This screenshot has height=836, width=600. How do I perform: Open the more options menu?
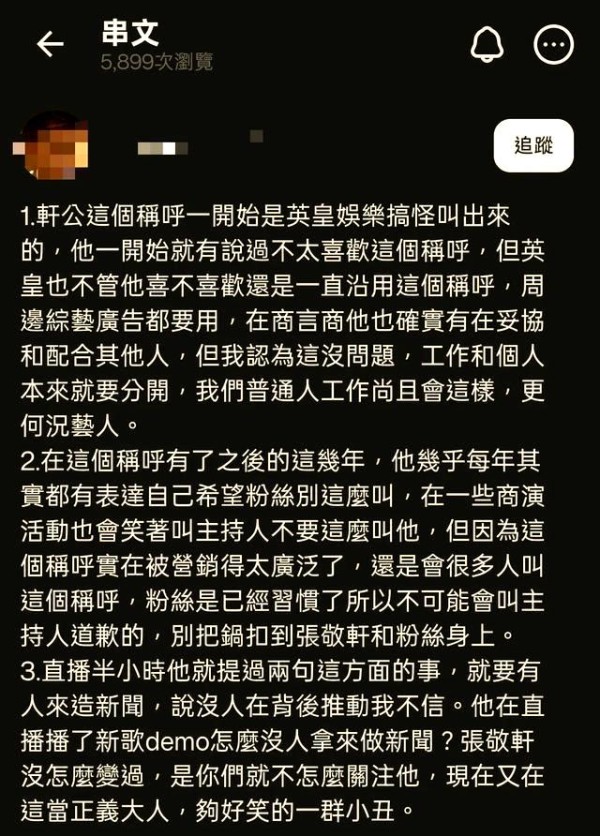554,43
